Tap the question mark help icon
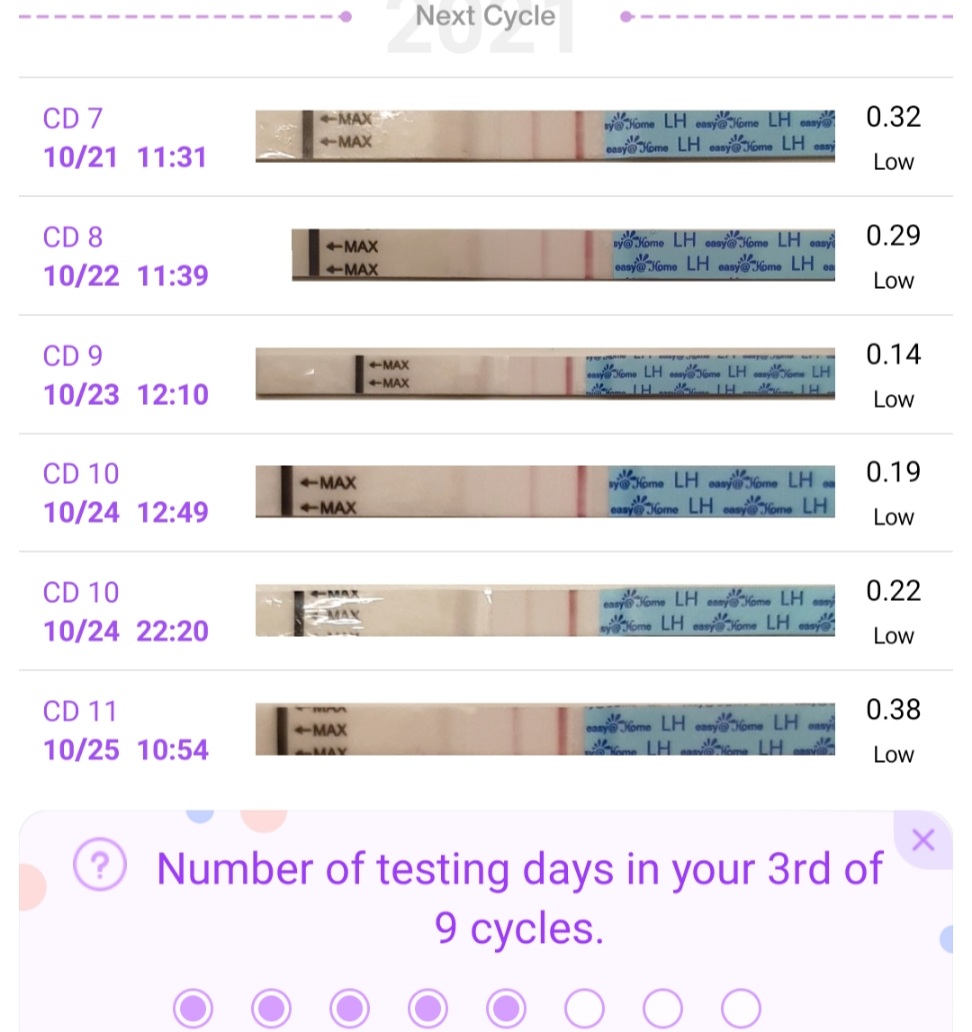This screenshot has width=972, height=1032. tap(100, 866)
